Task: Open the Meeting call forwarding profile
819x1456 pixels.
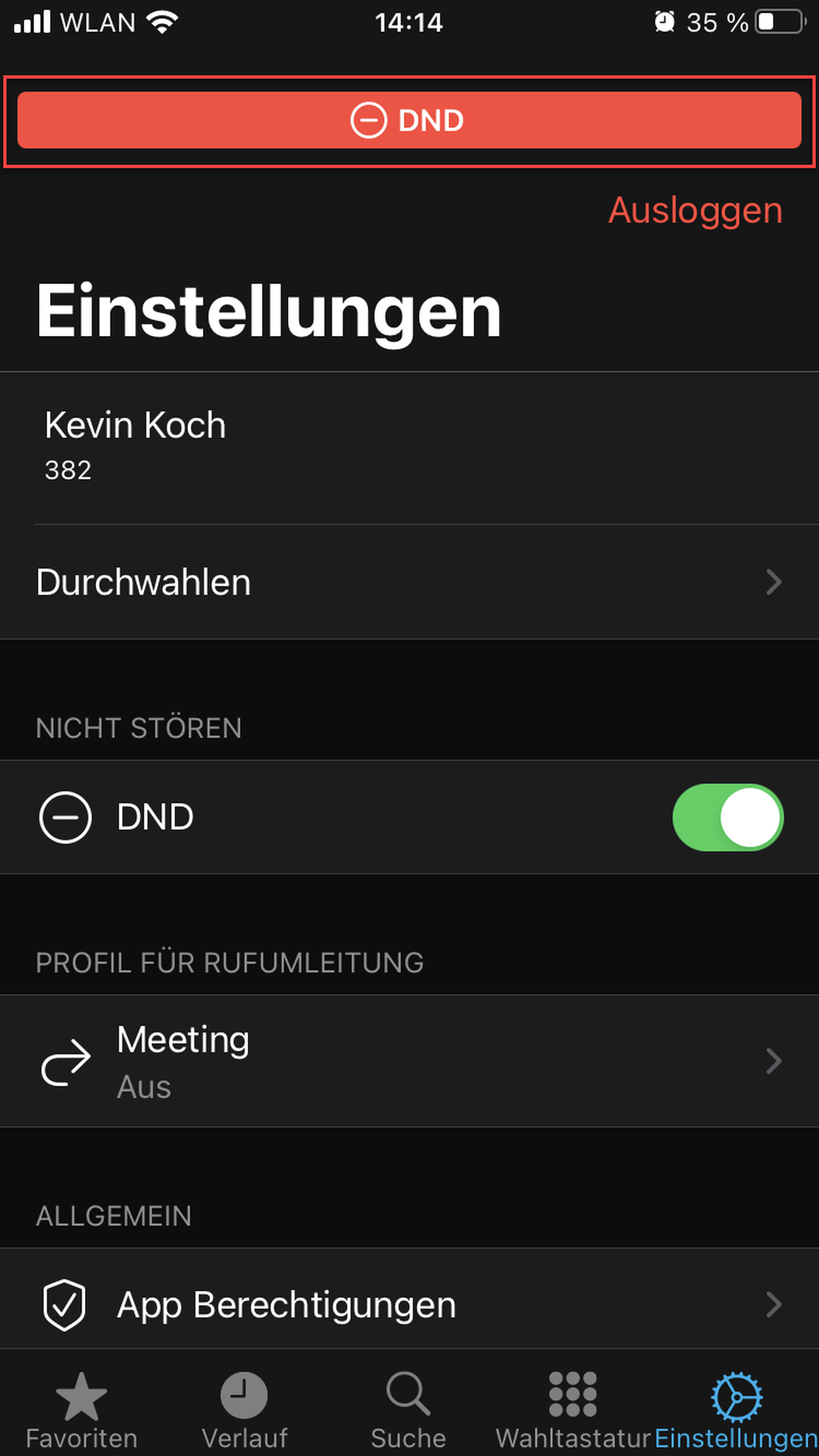Action: [409, 1061]
